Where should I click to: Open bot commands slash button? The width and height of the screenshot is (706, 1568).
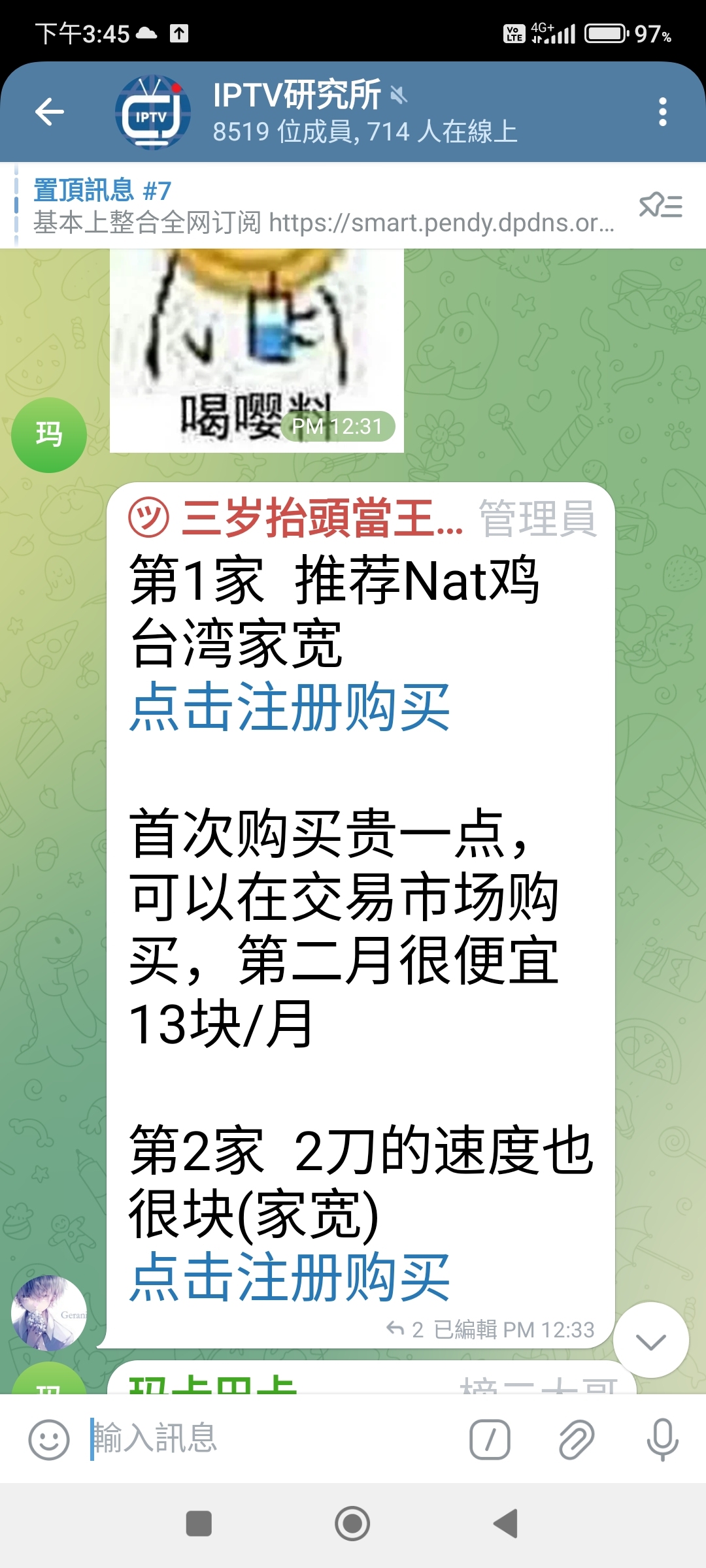pos(490,1439)
